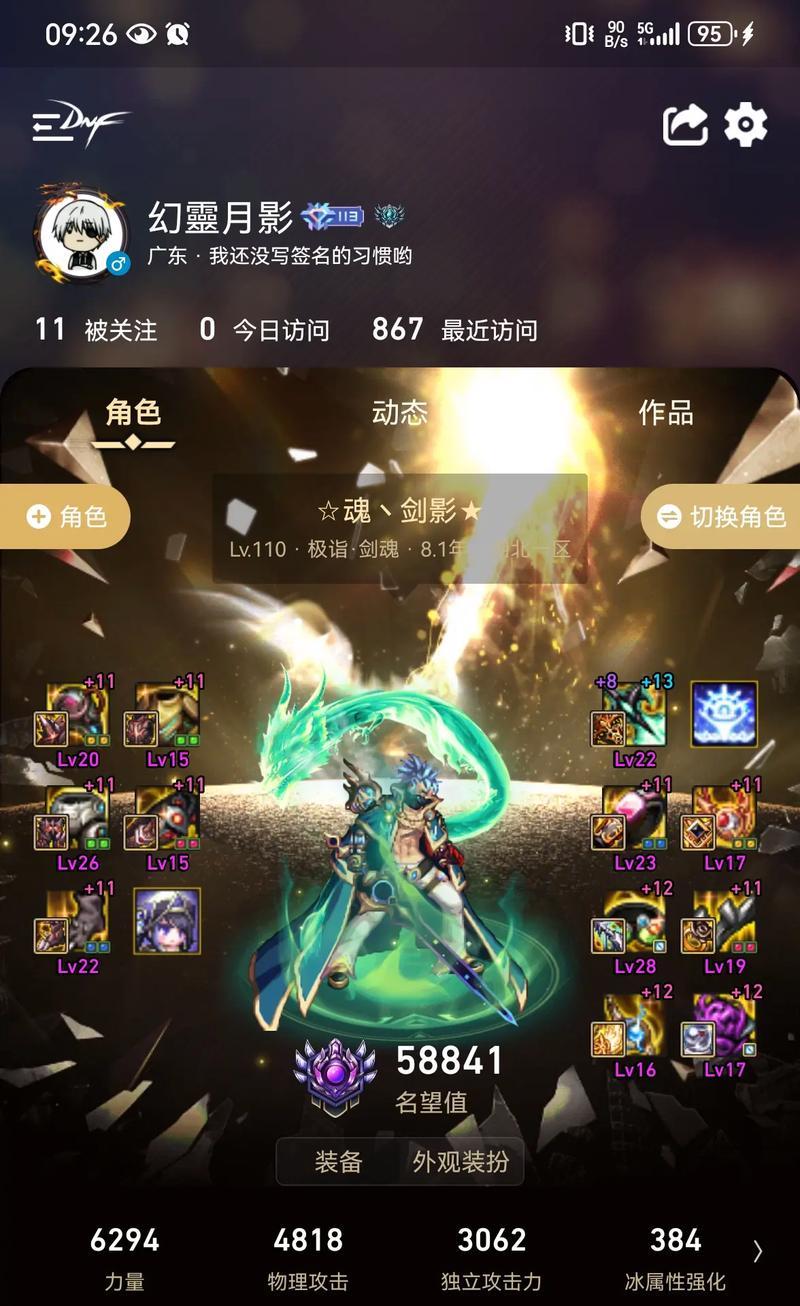Tap 切换角色 to switch character
The image size is (800, 1306).
722,516
